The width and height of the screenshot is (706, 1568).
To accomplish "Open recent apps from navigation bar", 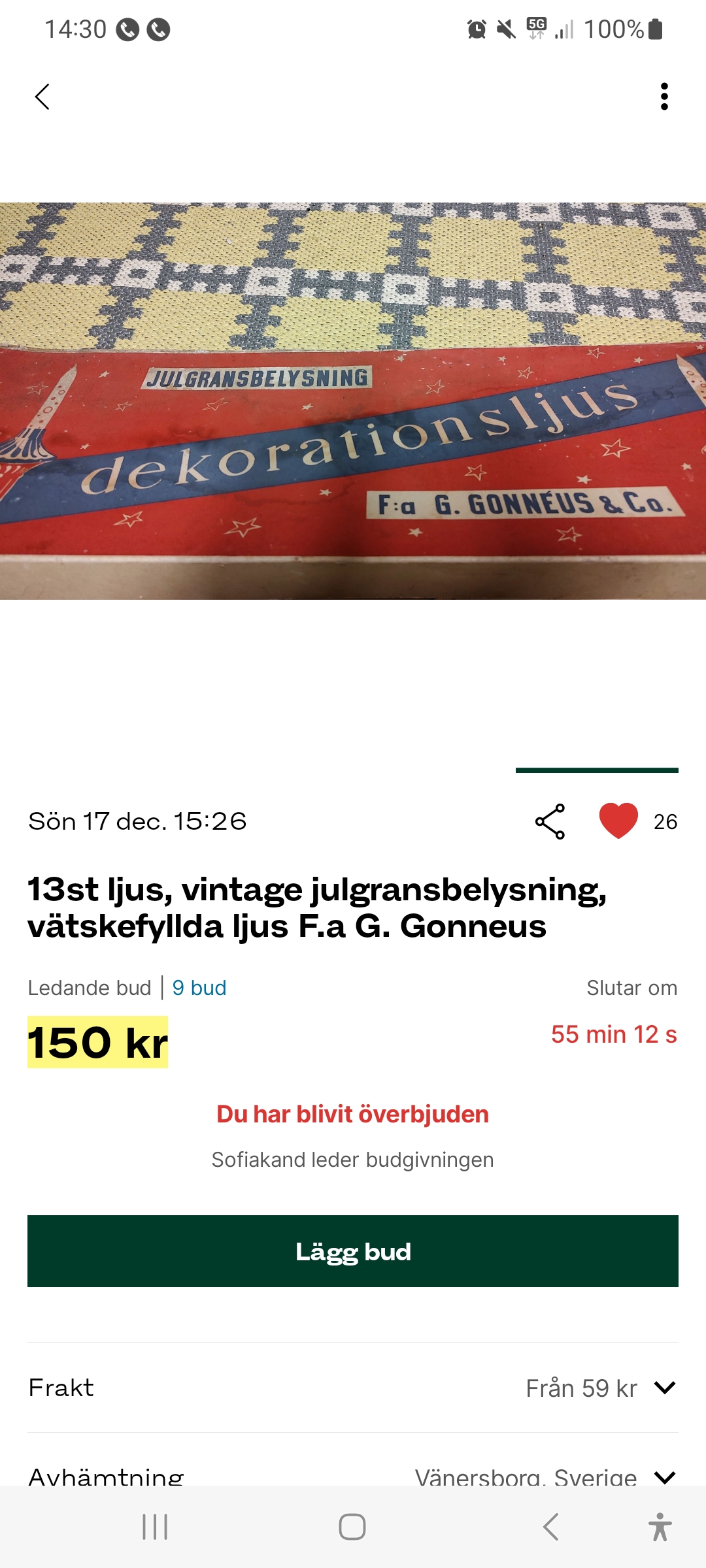I will tap(155, 1527).
